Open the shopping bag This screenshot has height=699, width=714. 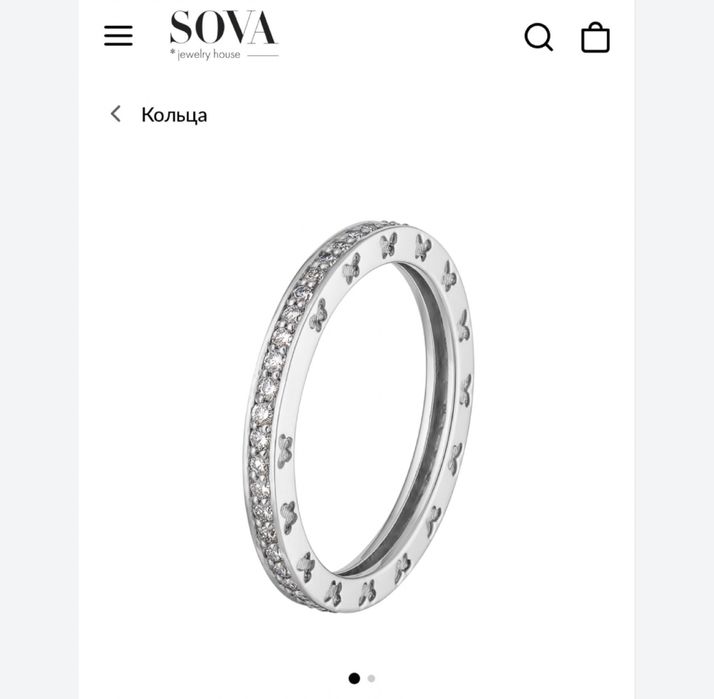click(595, 37)
